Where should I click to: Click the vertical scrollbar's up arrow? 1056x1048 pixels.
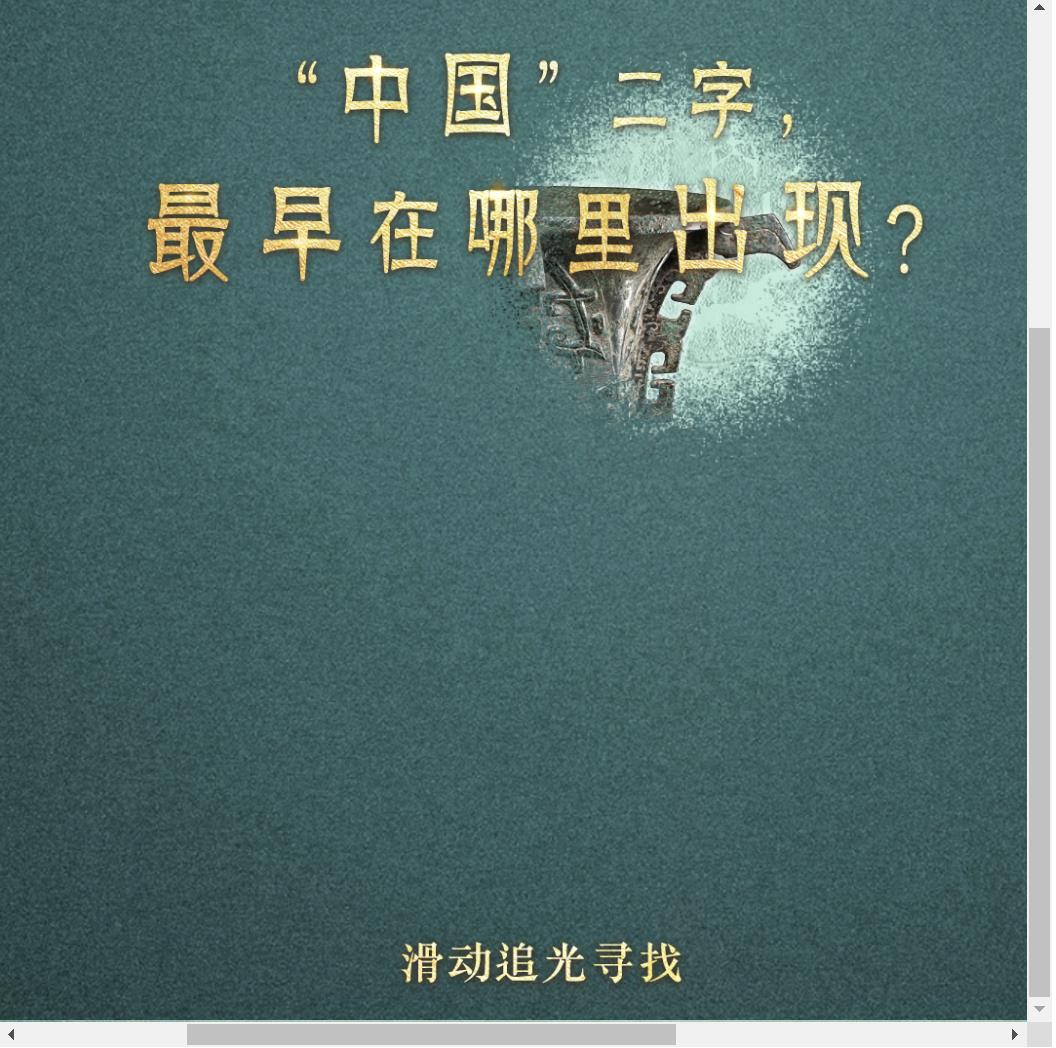click(x=1039, y=7)
